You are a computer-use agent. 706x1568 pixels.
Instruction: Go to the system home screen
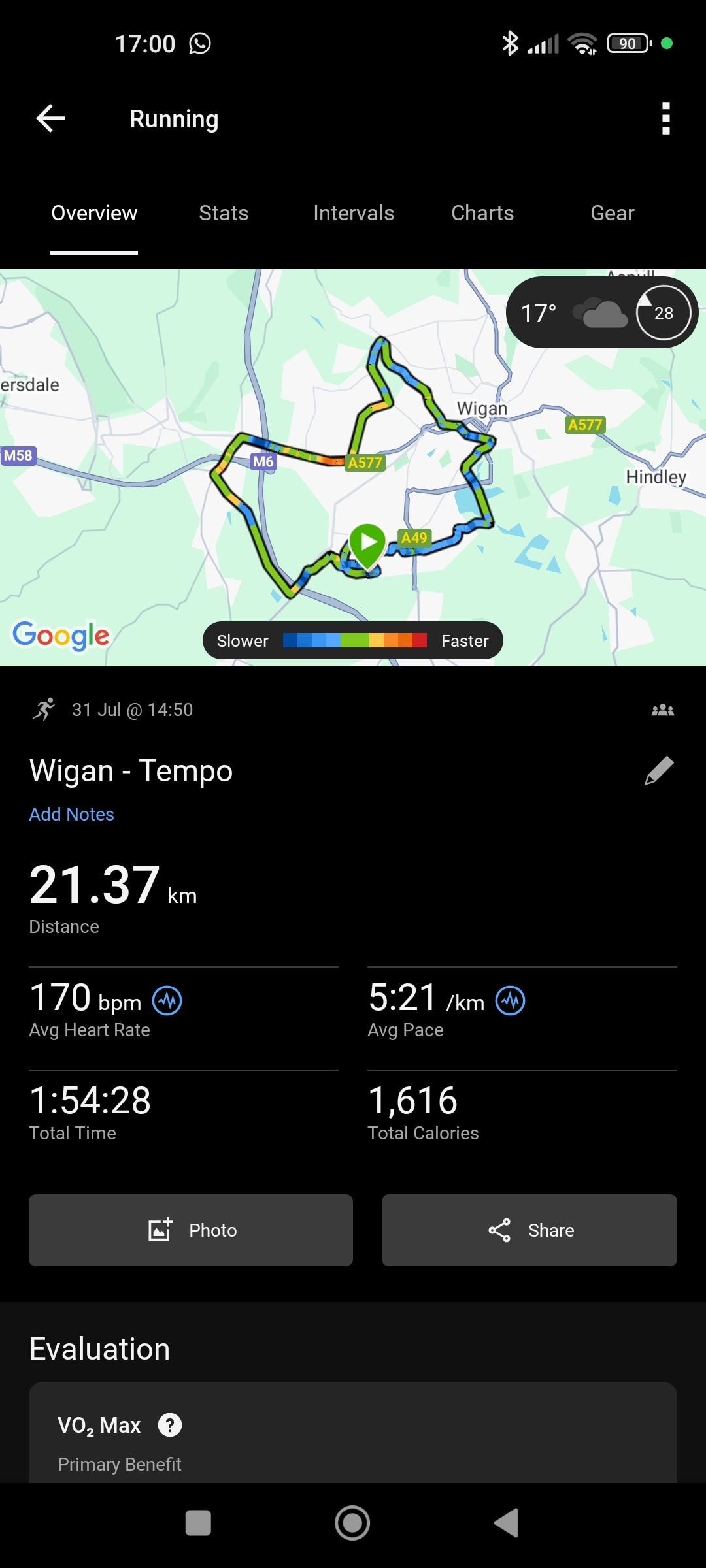(352, 1523)
